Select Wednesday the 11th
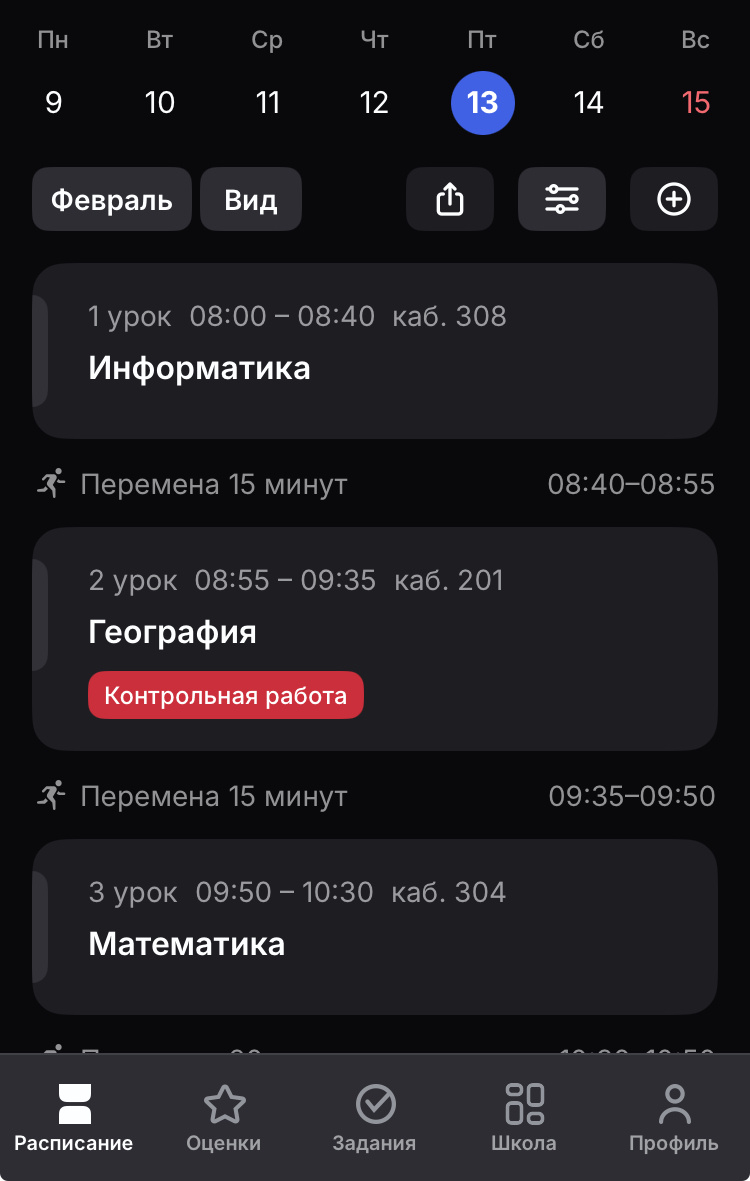This screenshot has height=1181, width=750. (x=268, y=102)
